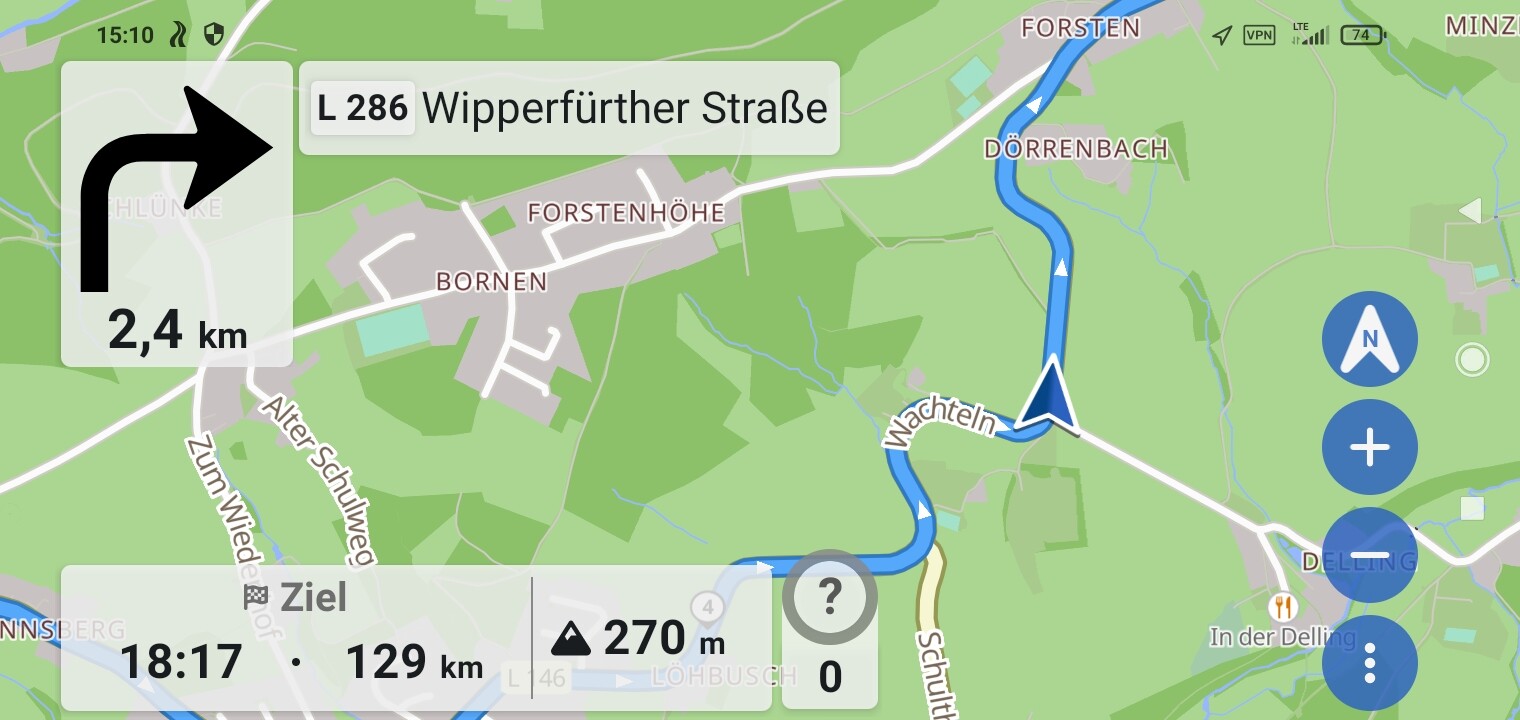Zoom in with the plus button
Screen dimensions: 1520x720
tap(1369, 447)
